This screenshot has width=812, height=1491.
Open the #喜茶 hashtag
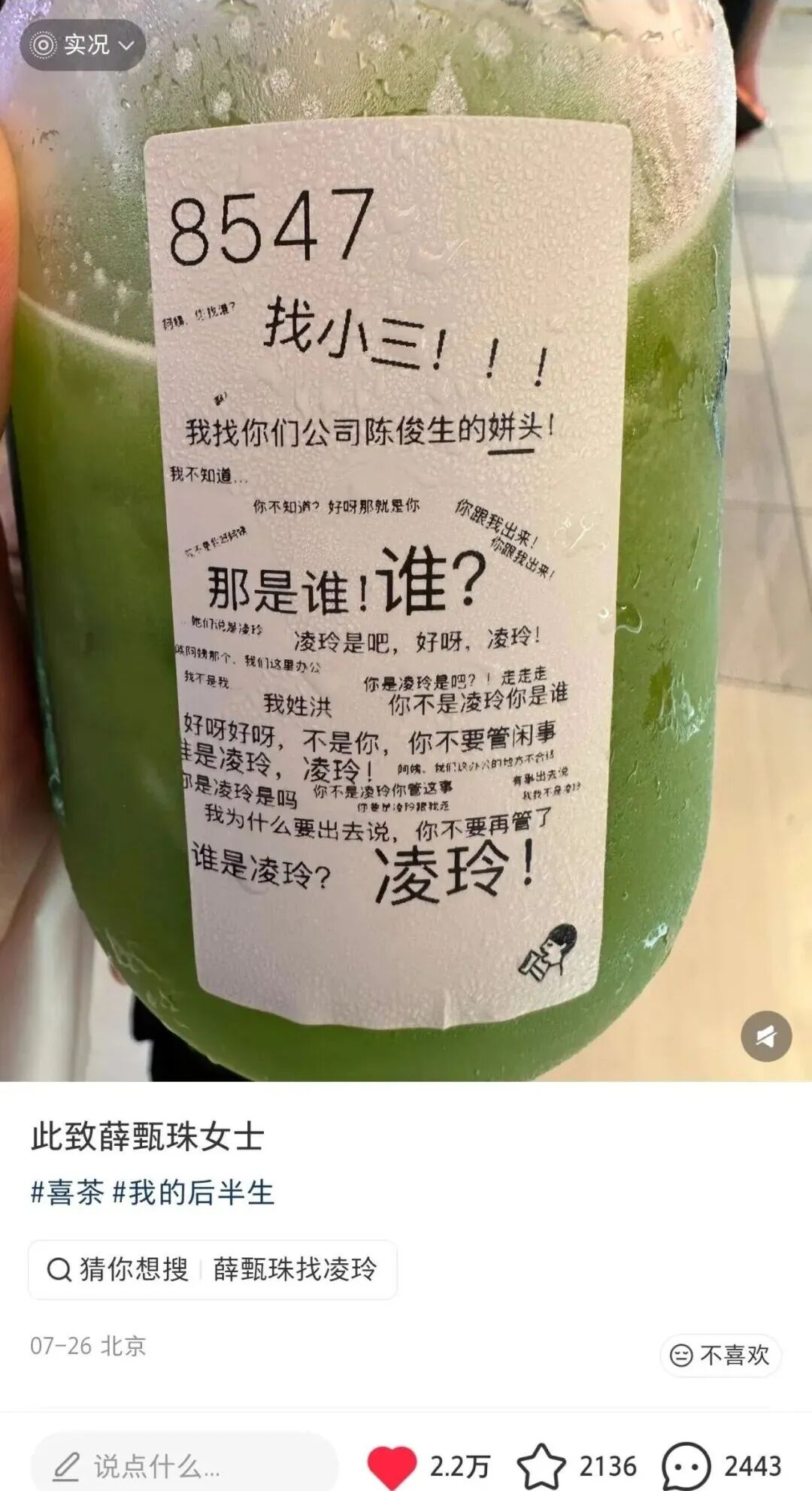[67, 1193]
